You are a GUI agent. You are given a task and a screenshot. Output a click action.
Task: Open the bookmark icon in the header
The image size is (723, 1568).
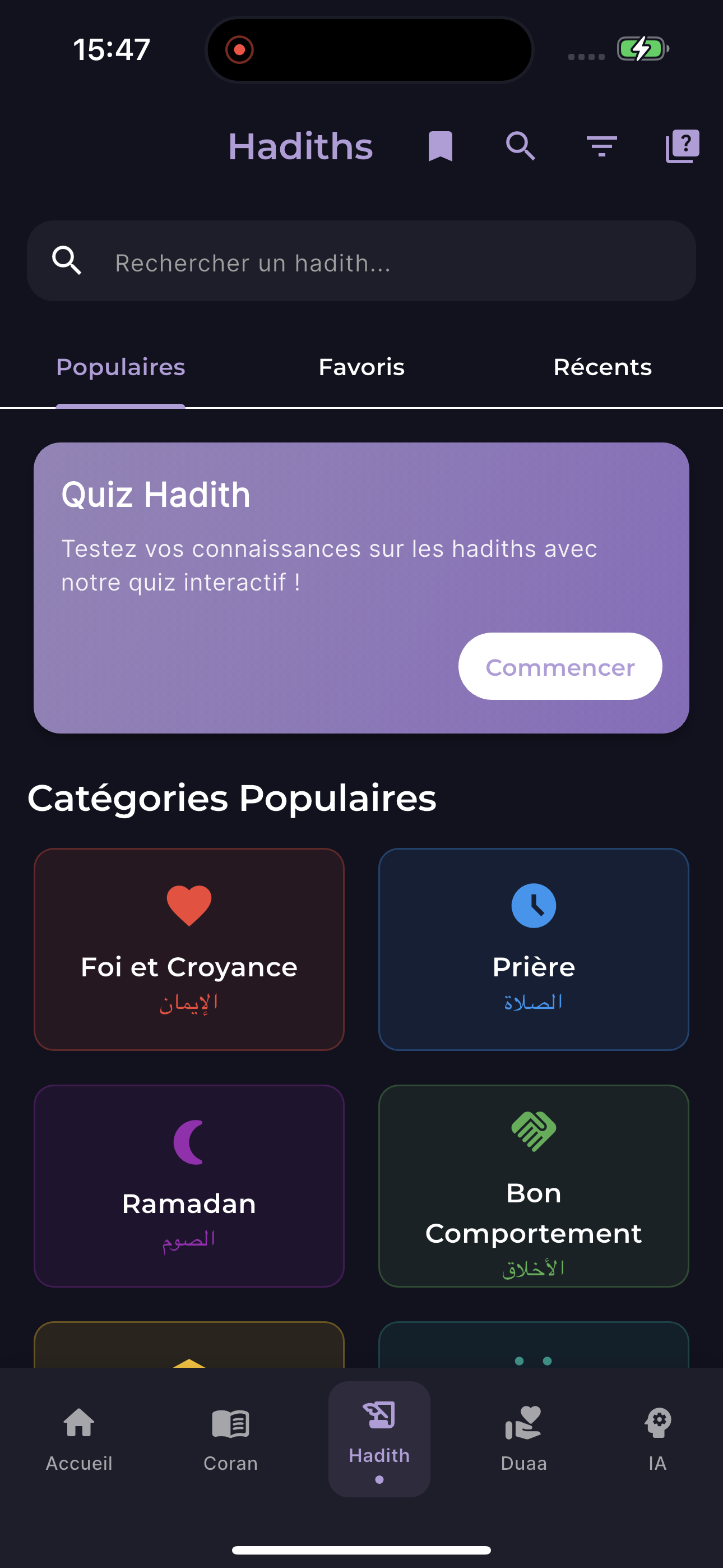coord(441,145)
